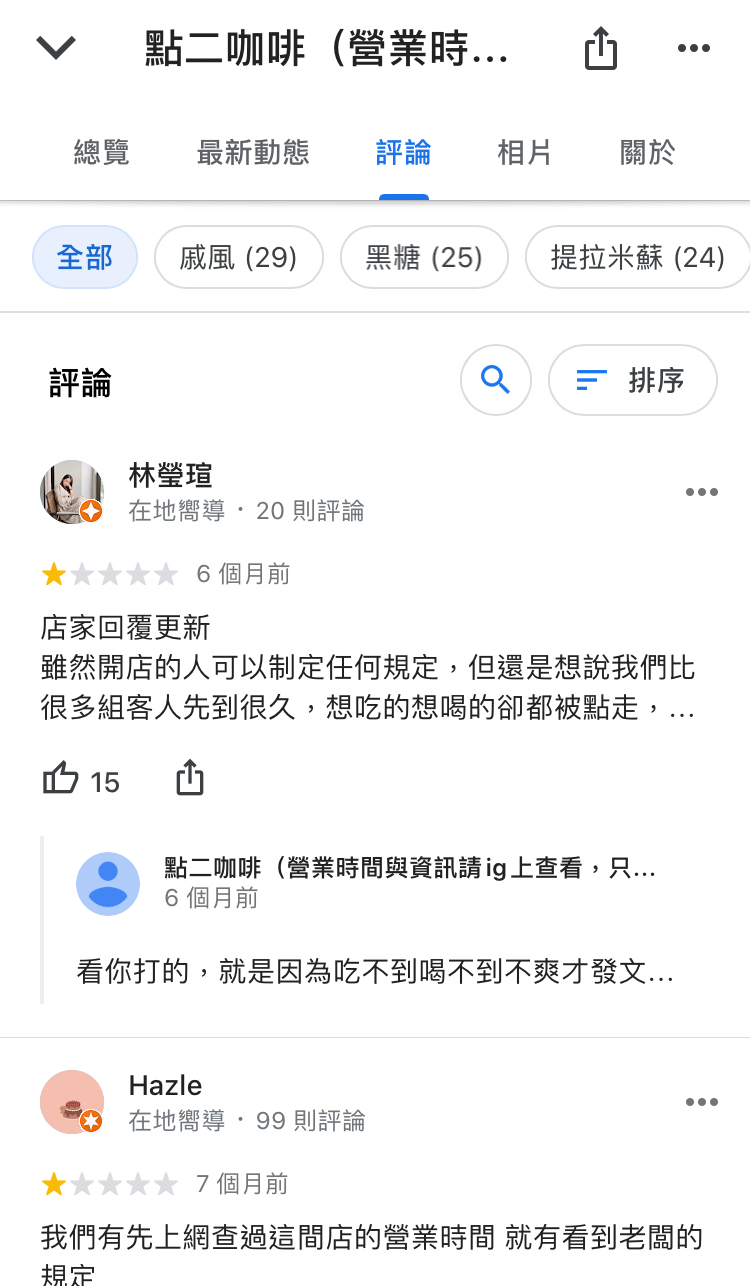750x1286 pixels.
Task: Share 林瑩瑄's review
Action: click(x=190, y=777)
